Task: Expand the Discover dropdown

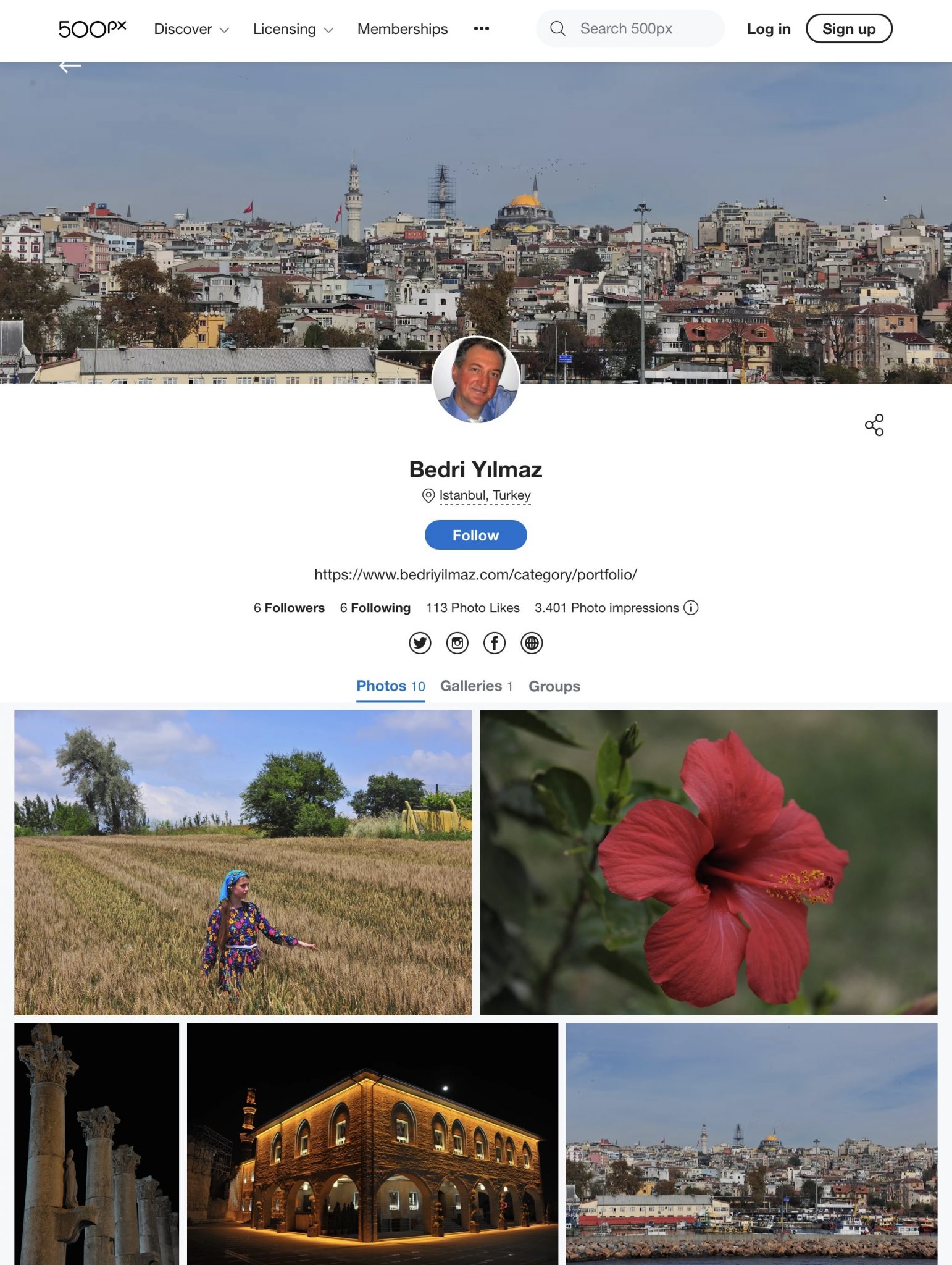Action: click(x=191, y=29)
